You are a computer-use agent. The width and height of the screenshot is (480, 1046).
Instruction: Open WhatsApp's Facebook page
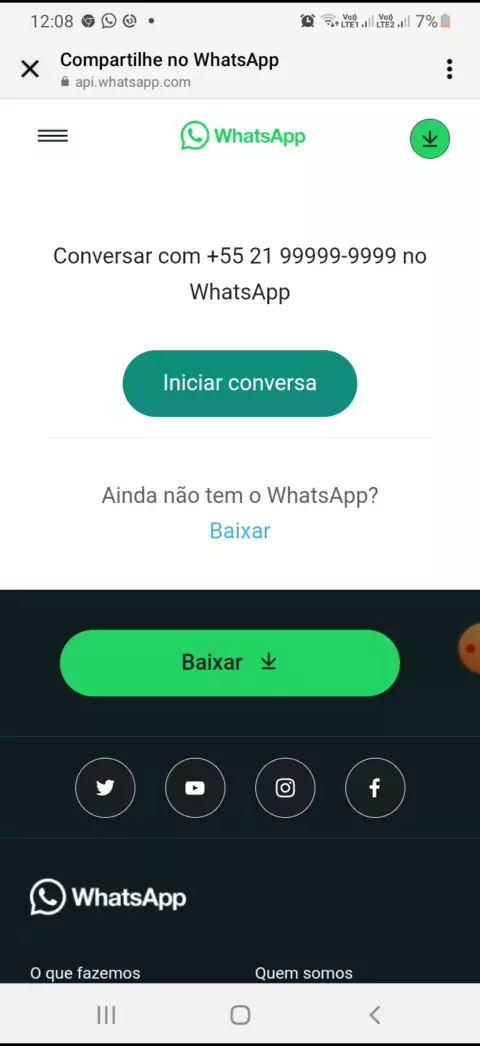pyautogui.click(x=375, y=788)
